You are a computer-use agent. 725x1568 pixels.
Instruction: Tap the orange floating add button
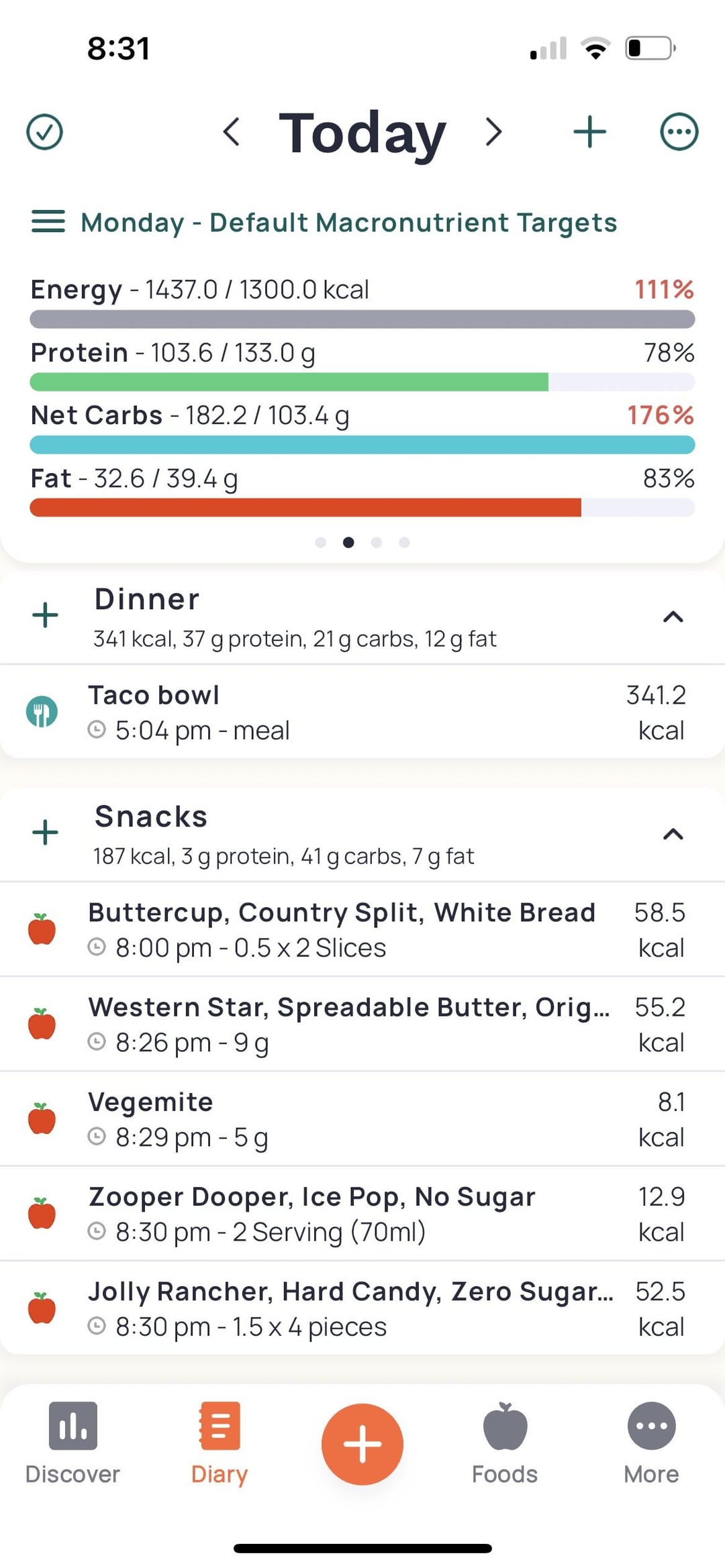coord(362,1444)
